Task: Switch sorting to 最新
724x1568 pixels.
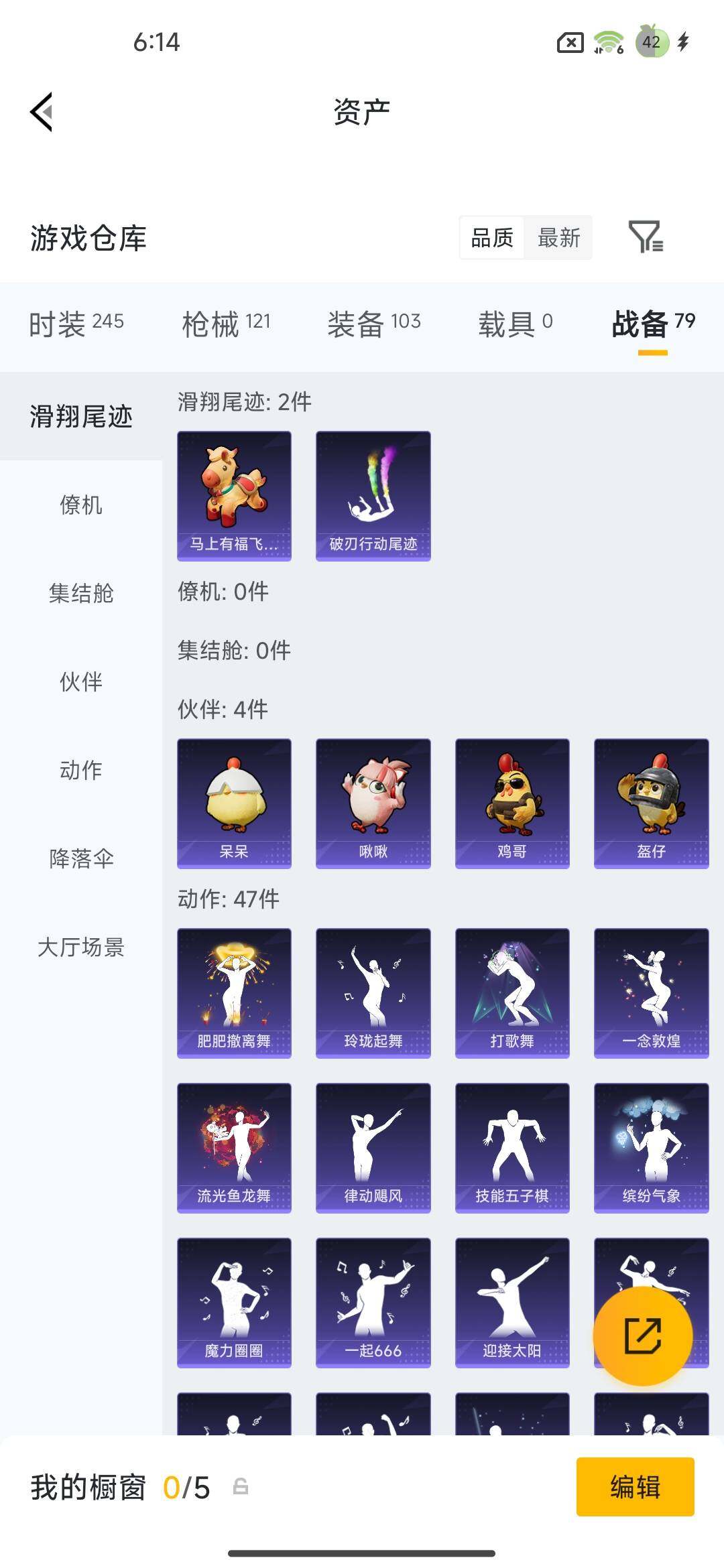Action: pyautogui.click(x=558, y=238)
